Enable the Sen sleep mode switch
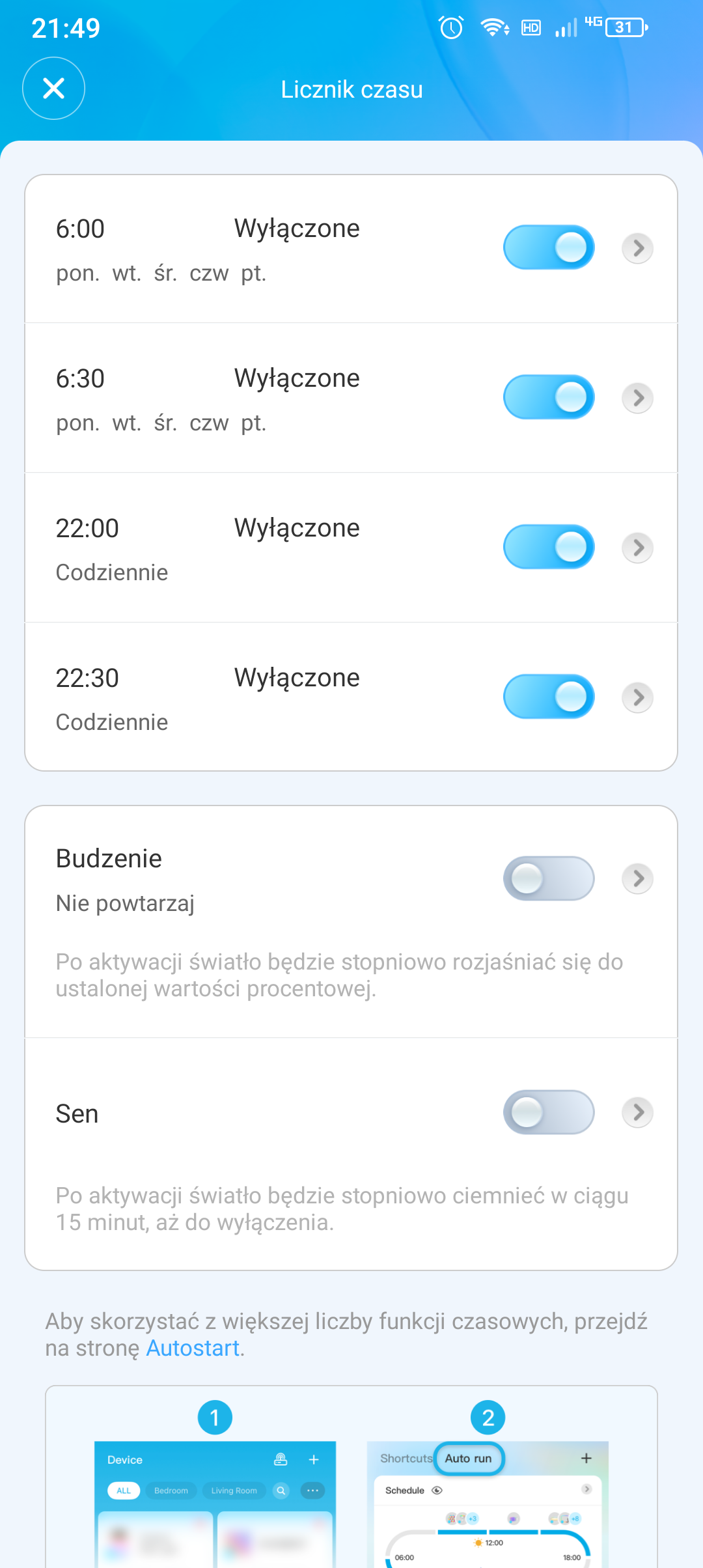 point(549,1112)
